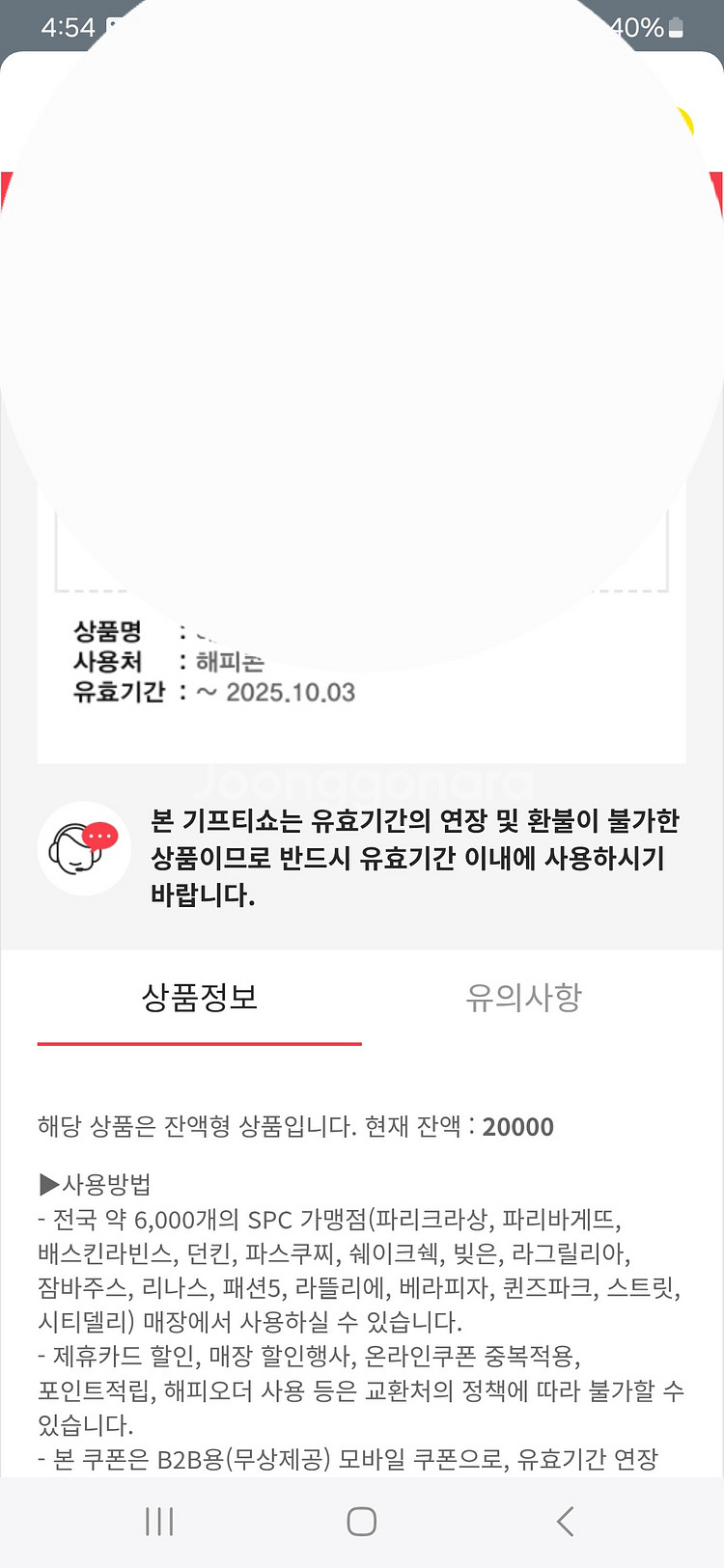The height and width of the screenshot is (1568, 724).
Task: Tap the Android home key
Action: coord(360,1520)
